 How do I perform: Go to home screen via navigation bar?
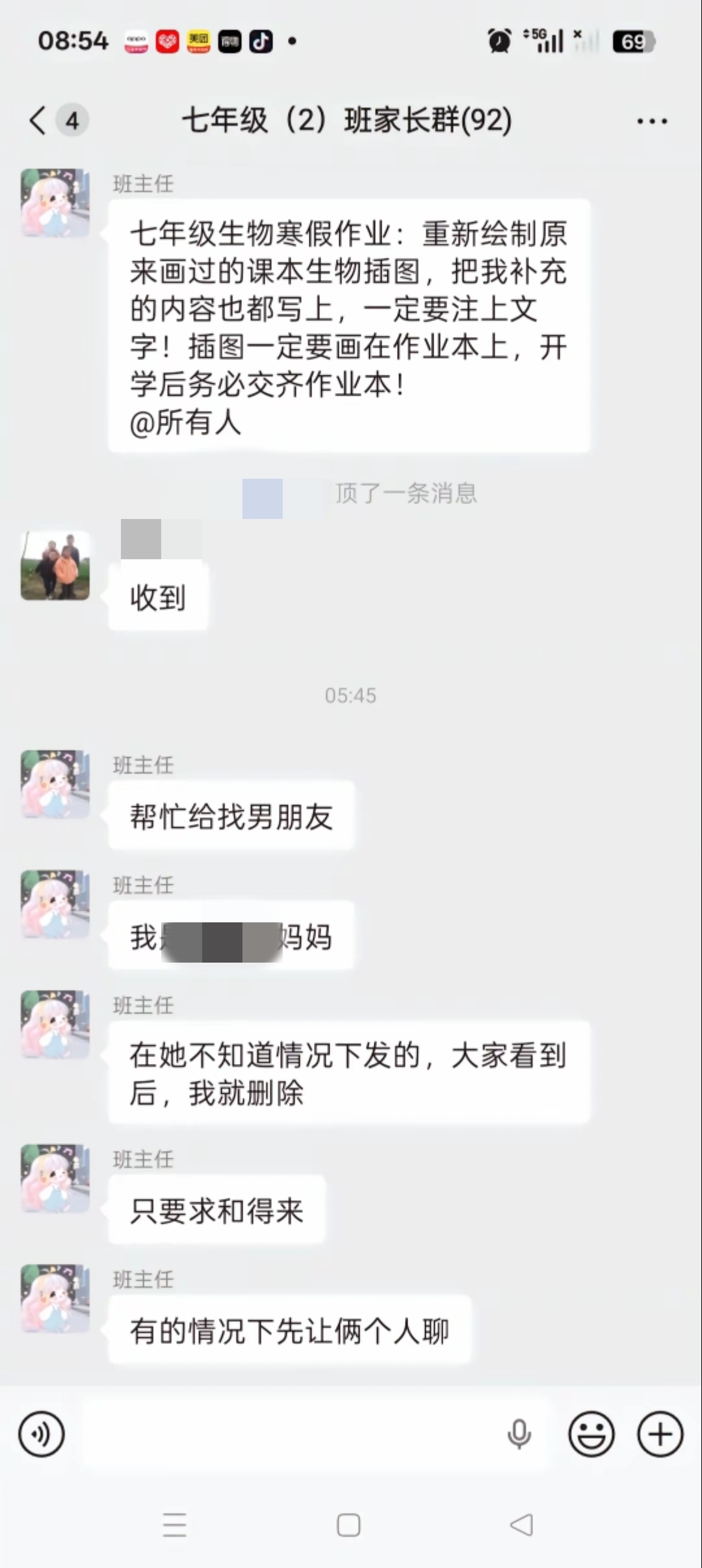349,1524
